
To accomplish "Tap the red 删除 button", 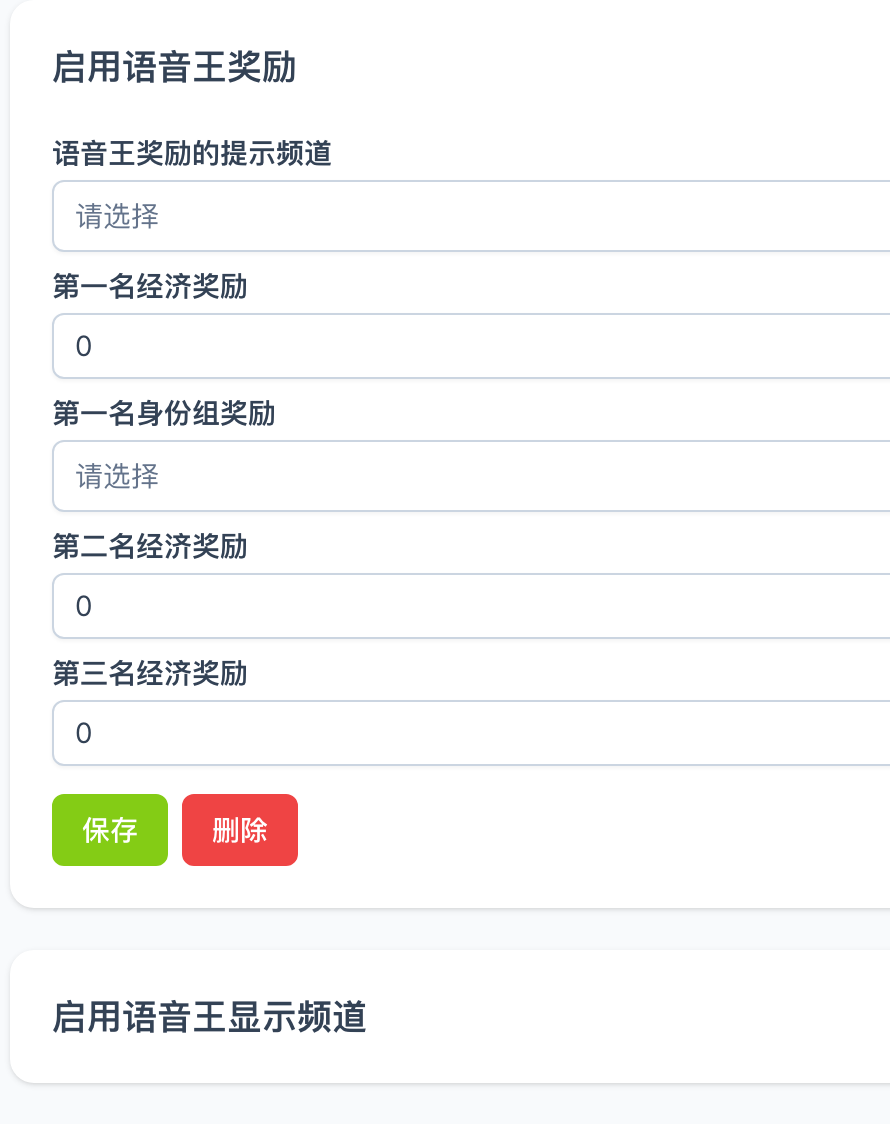I will point(240,830).
